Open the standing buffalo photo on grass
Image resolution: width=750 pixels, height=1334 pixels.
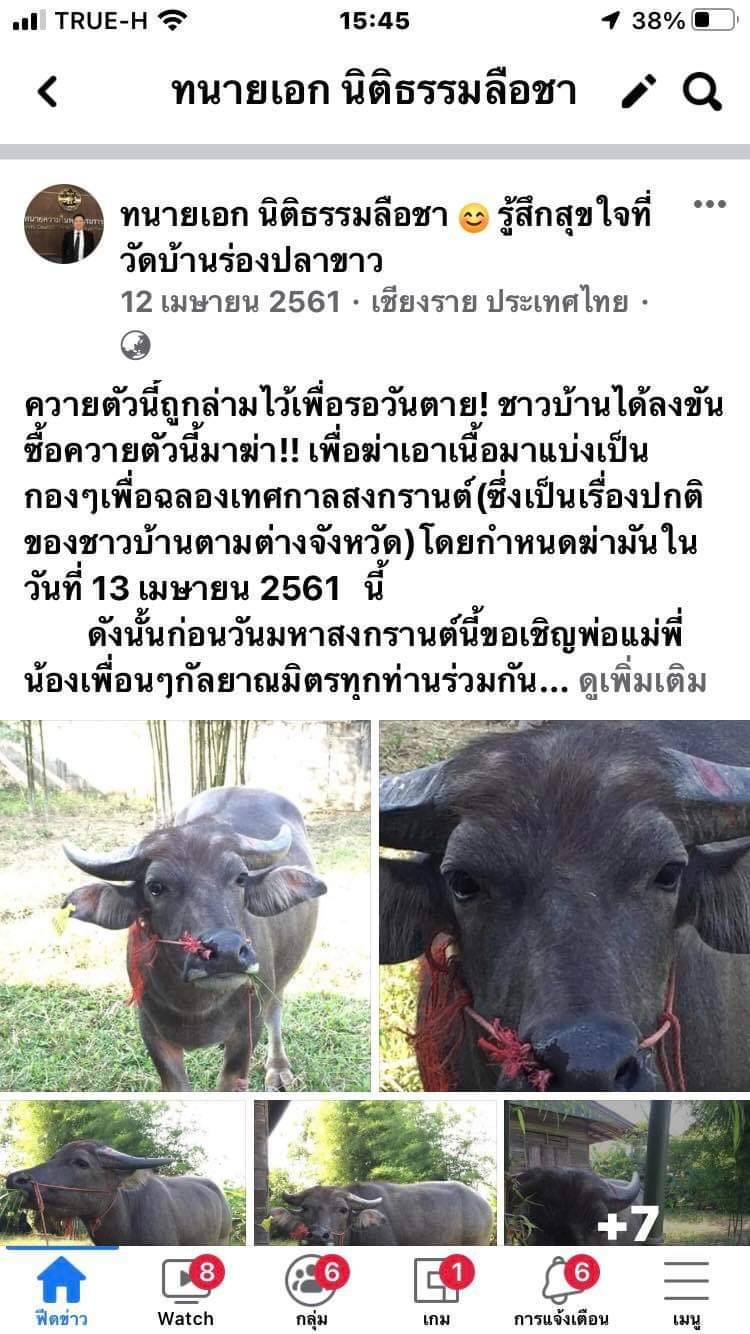[x=185, y=905]
